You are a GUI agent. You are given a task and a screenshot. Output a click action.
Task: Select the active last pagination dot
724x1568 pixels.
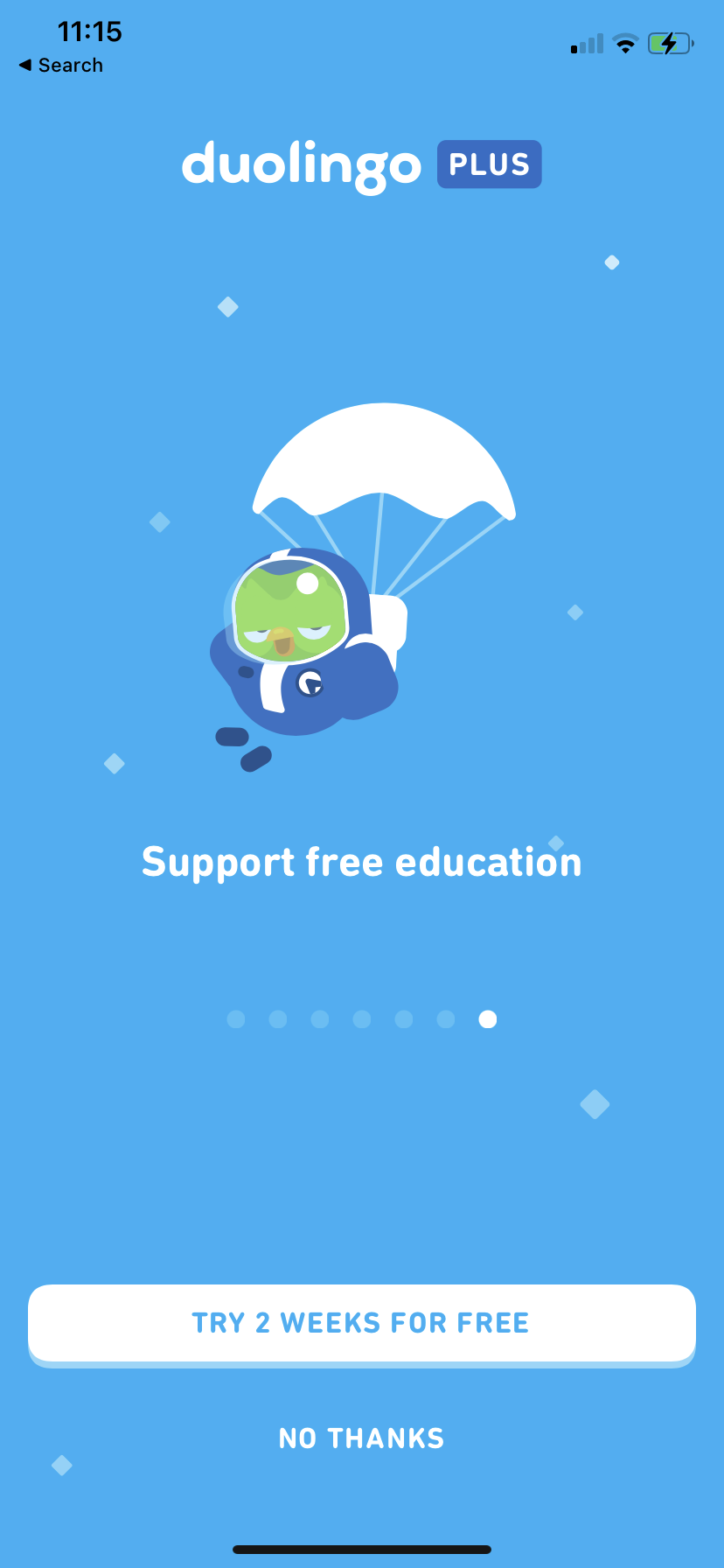pyautogui.click(x=487, y=1018)
